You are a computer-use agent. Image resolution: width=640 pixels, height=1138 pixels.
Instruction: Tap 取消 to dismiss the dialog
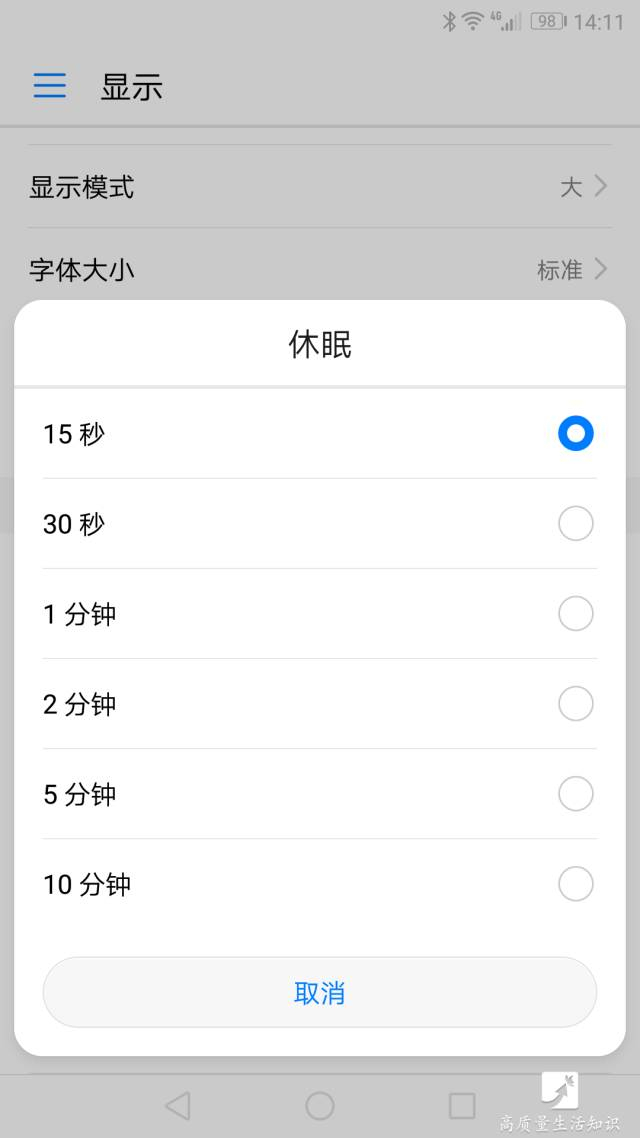point(320,993)
